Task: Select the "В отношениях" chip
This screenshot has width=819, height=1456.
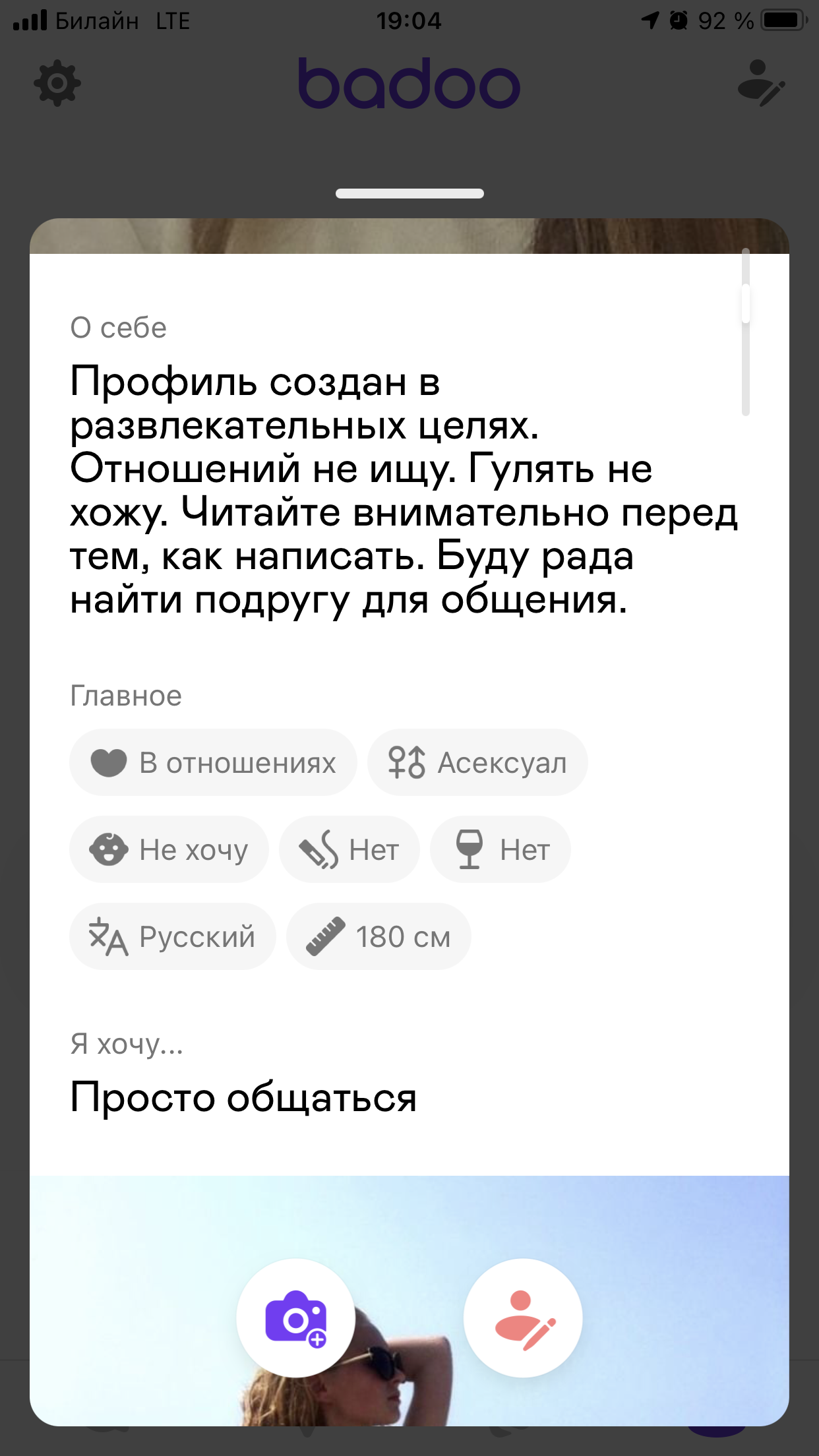Action: (213, 762)
